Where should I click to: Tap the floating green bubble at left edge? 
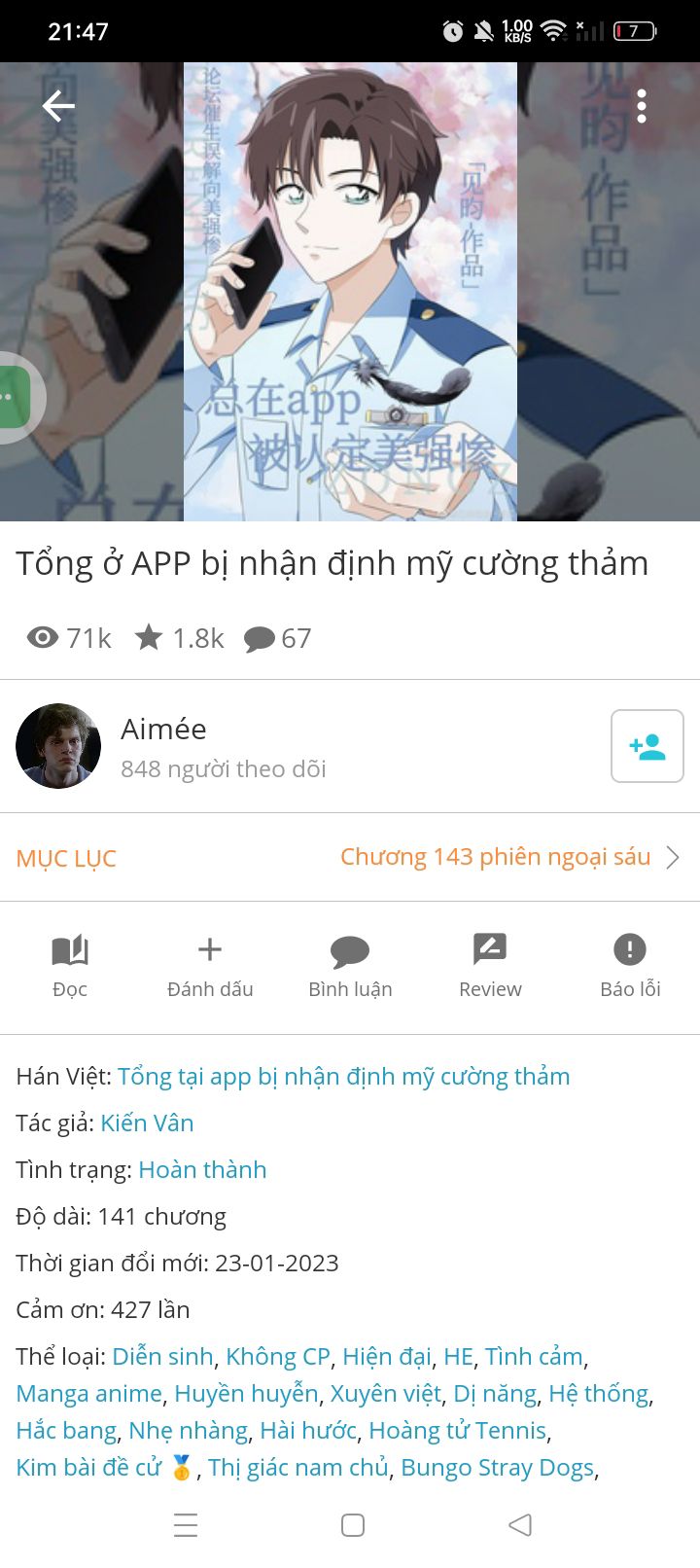coord(14,397)
